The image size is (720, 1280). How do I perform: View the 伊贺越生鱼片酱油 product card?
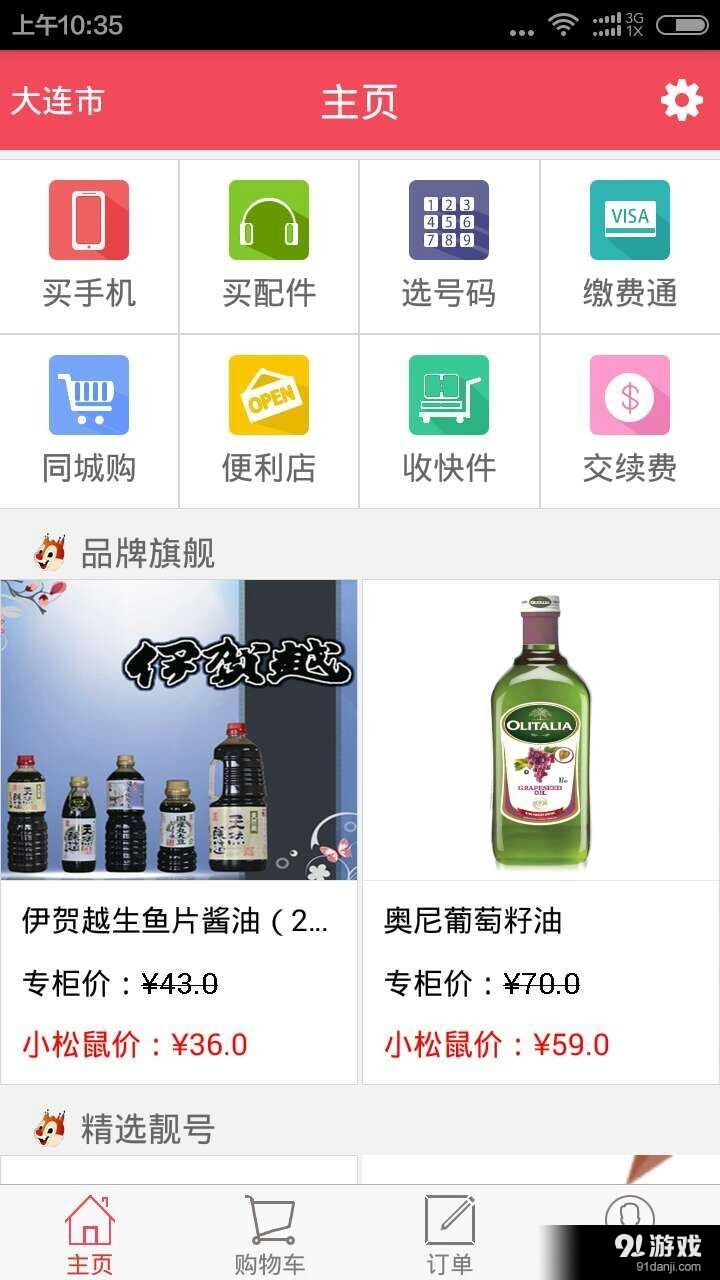click(179, 832)
